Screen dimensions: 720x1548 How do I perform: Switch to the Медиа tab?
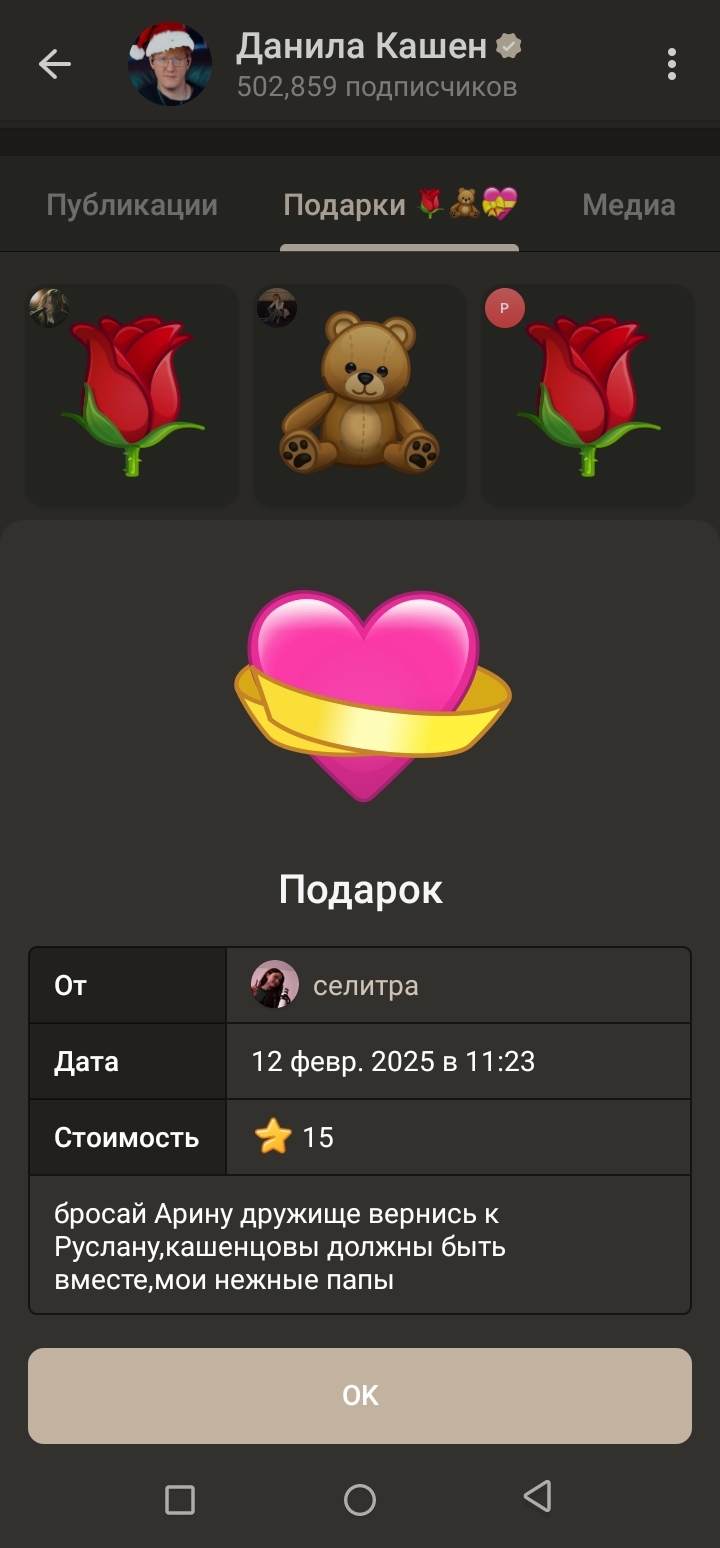[628, 206]
